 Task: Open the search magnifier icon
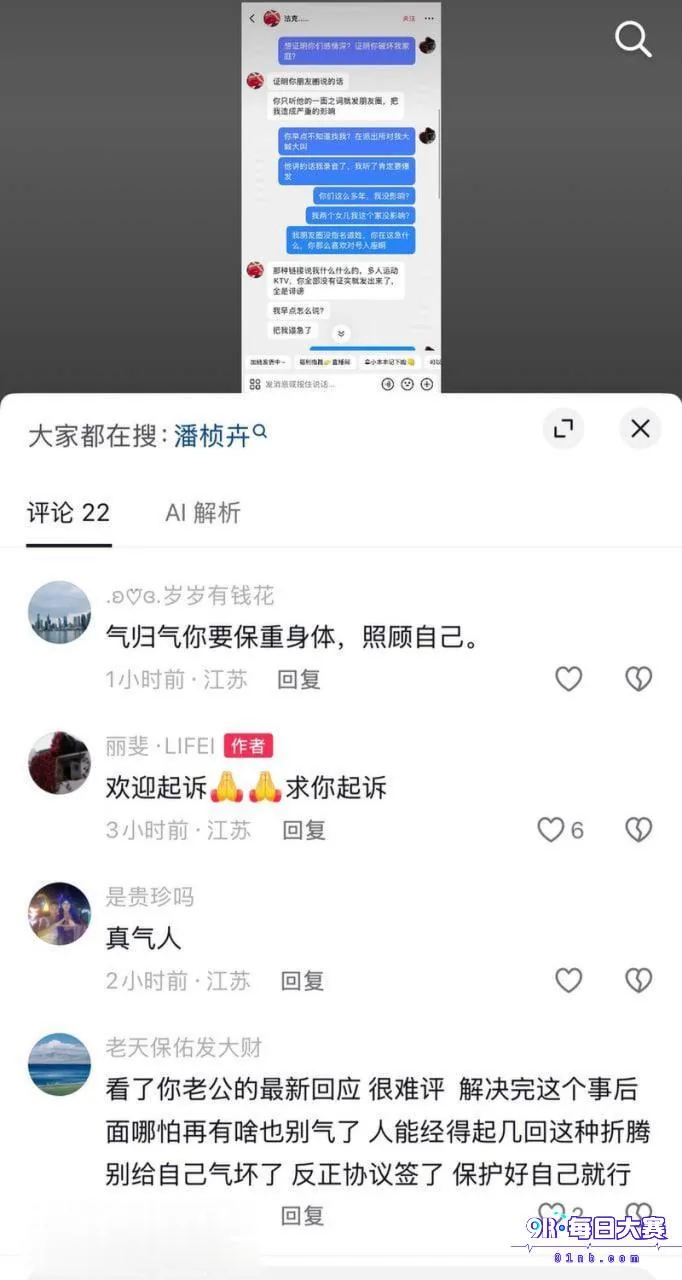tap(632, 39)
